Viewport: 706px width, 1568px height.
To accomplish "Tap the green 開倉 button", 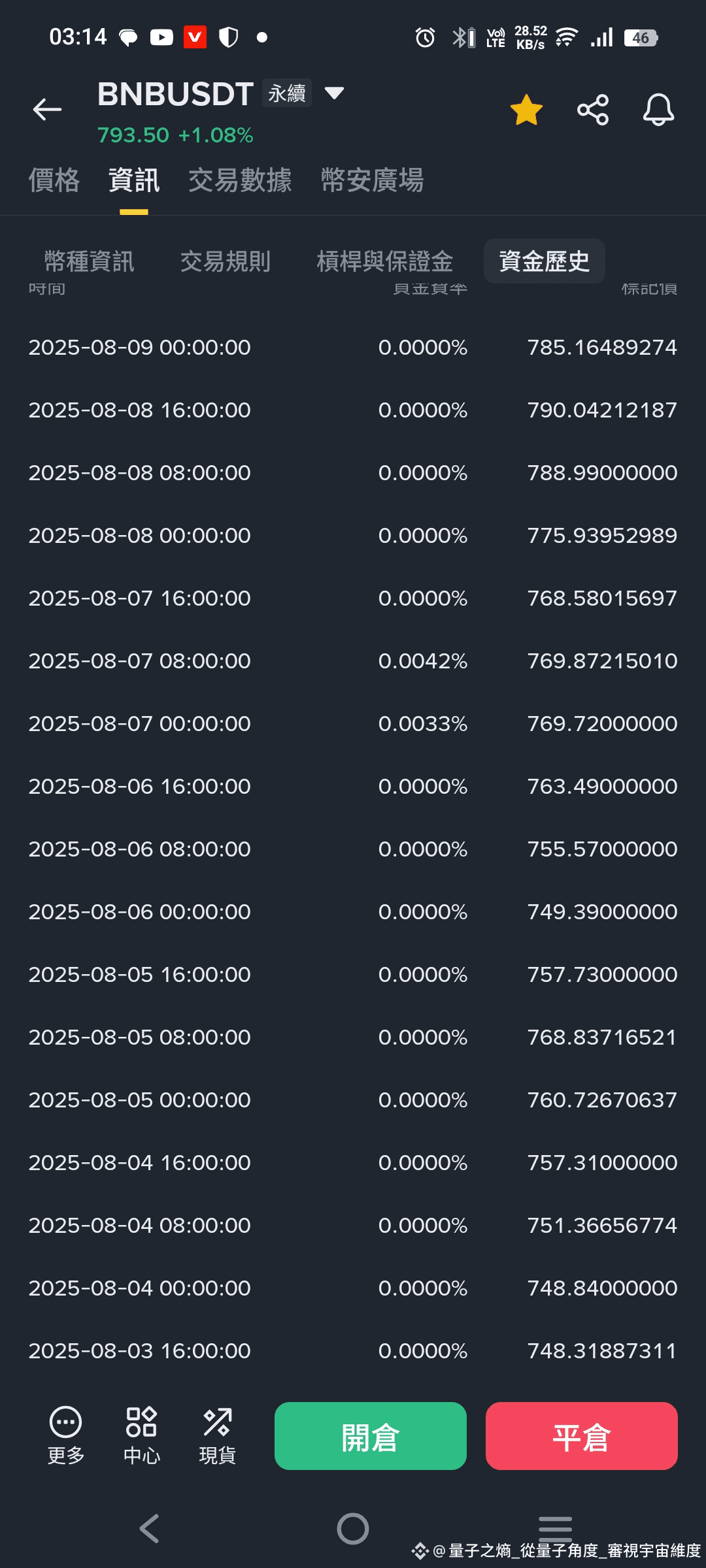I will pos(371,1436).
